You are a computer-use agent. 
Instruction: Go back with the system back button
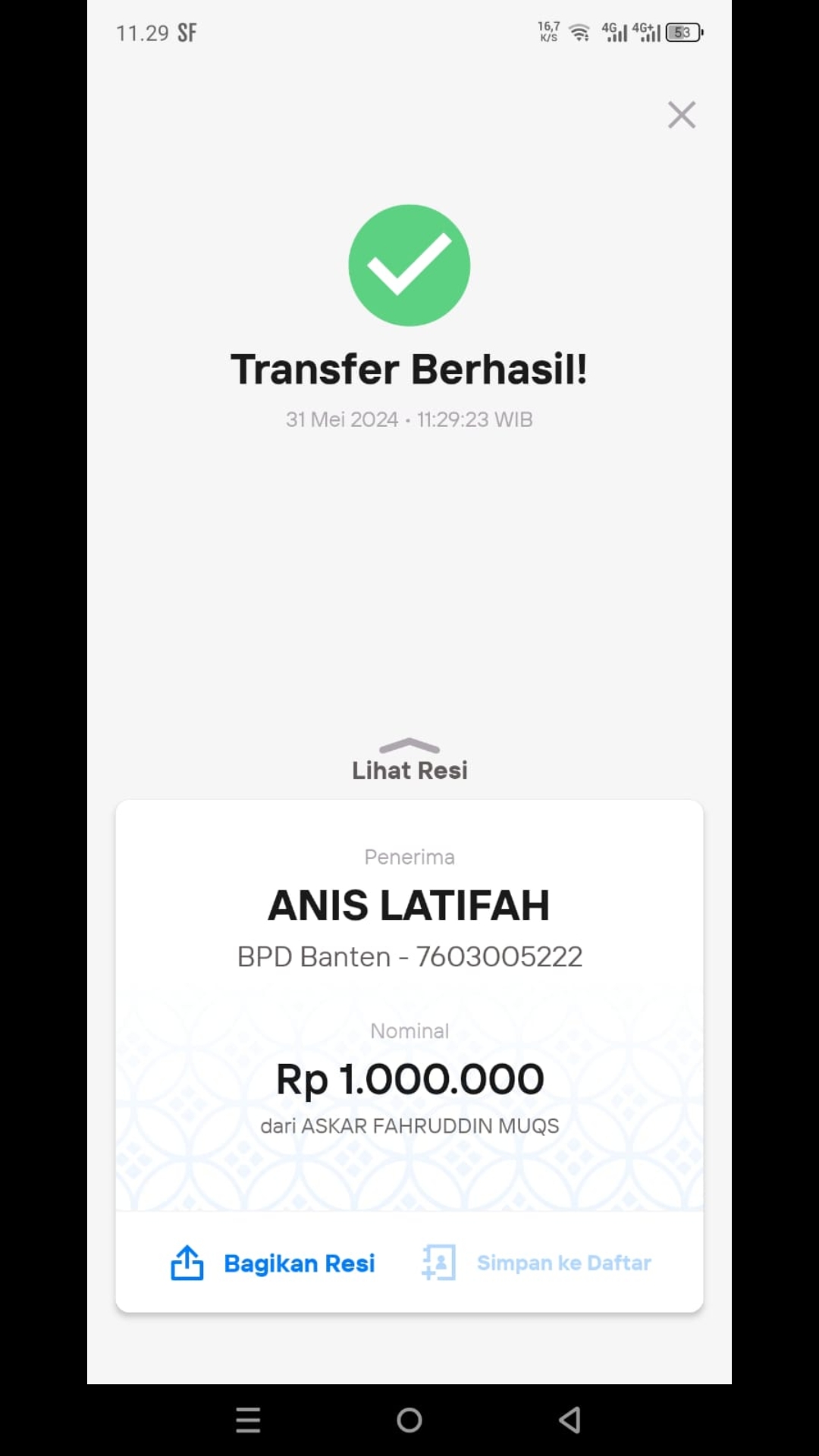coord(570,1420)
